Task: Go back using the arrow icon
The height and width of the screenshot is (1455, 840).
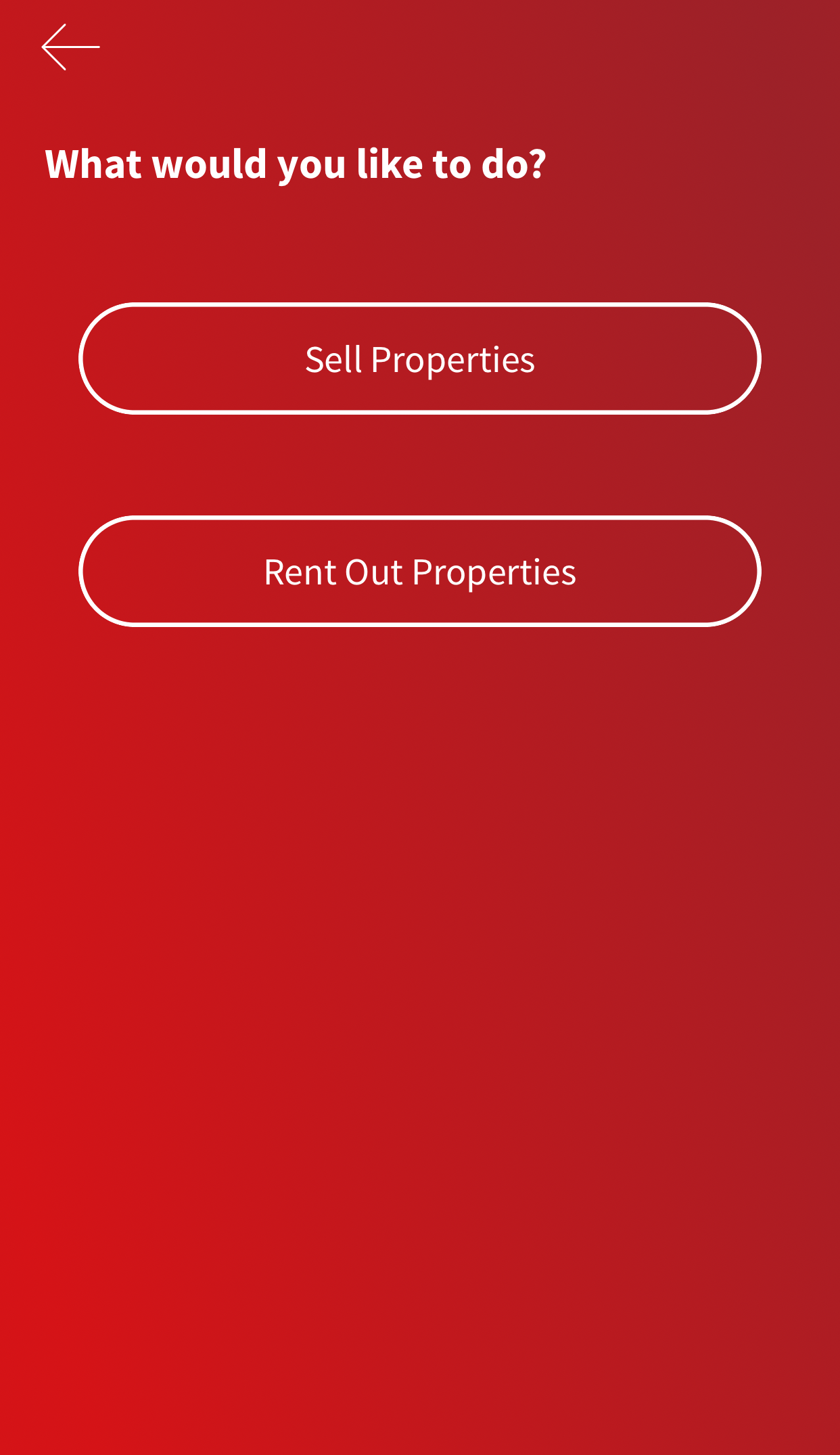Action: 70,47
